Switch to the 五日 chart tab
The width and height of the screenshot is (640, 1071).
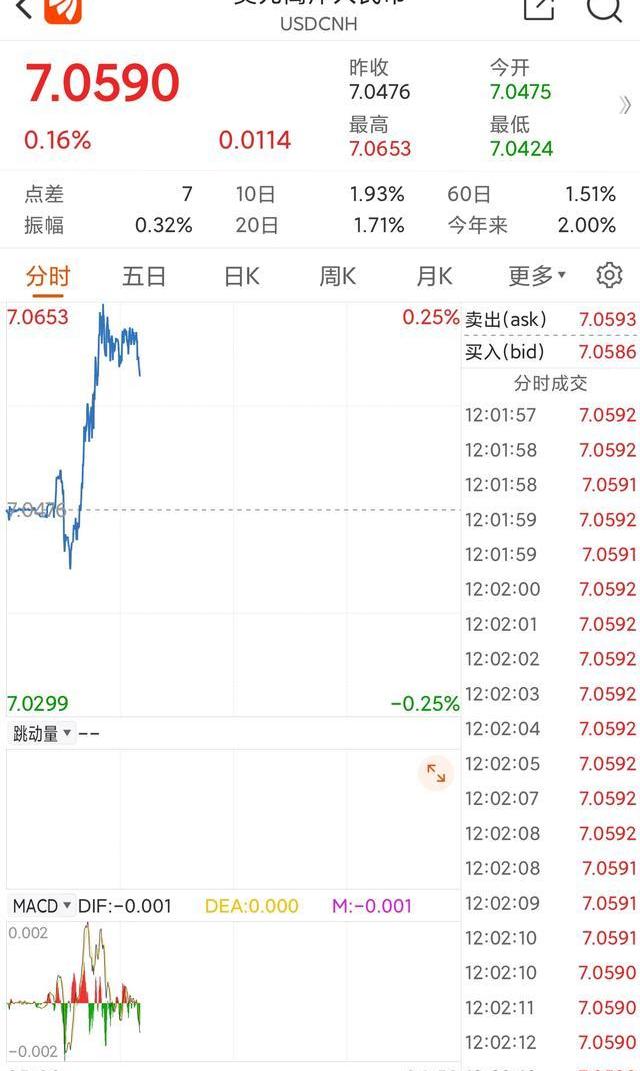coord(144,276)
